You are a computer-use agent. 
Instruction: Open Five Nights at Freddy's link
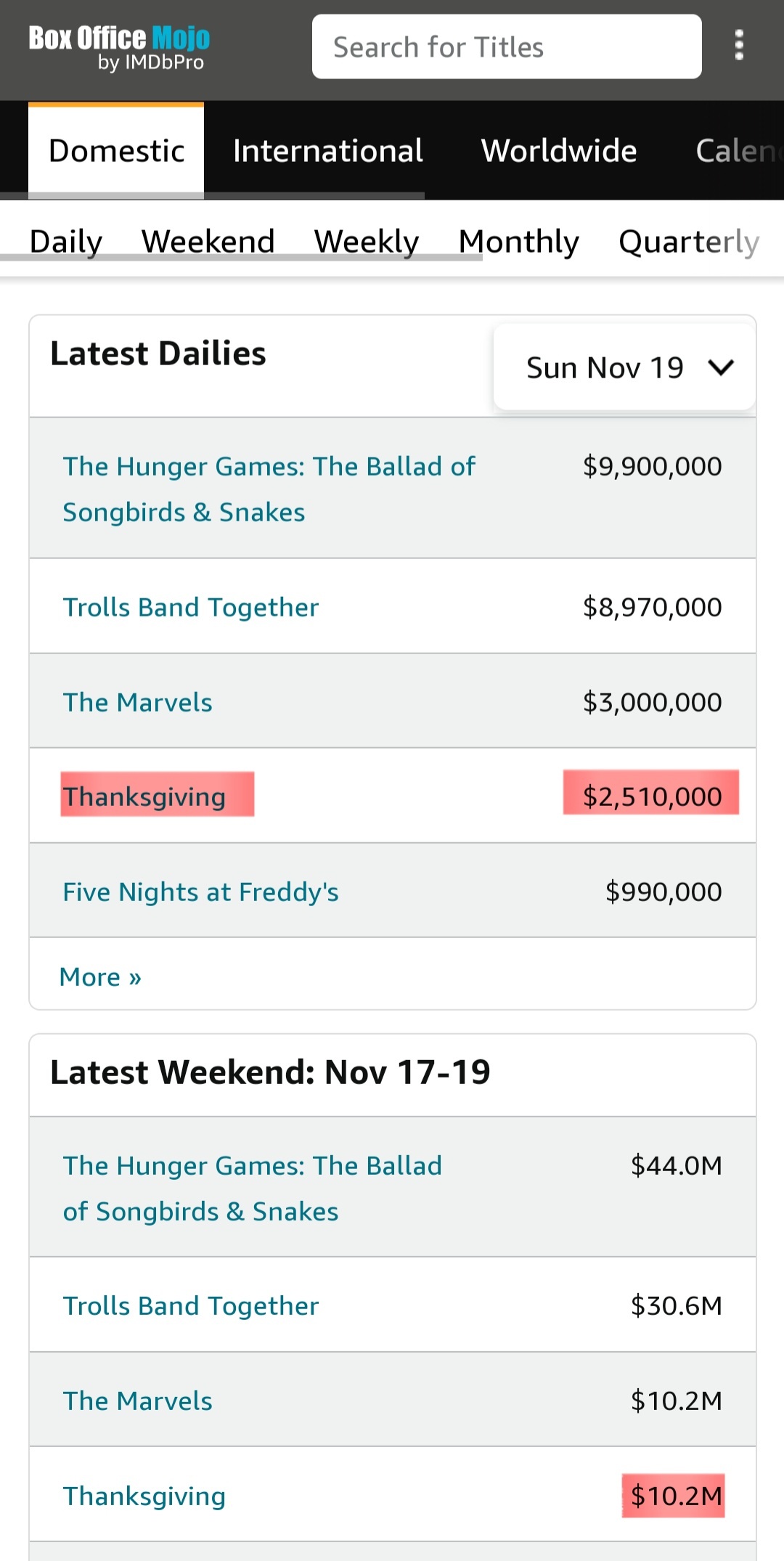(x=201, y=892)
